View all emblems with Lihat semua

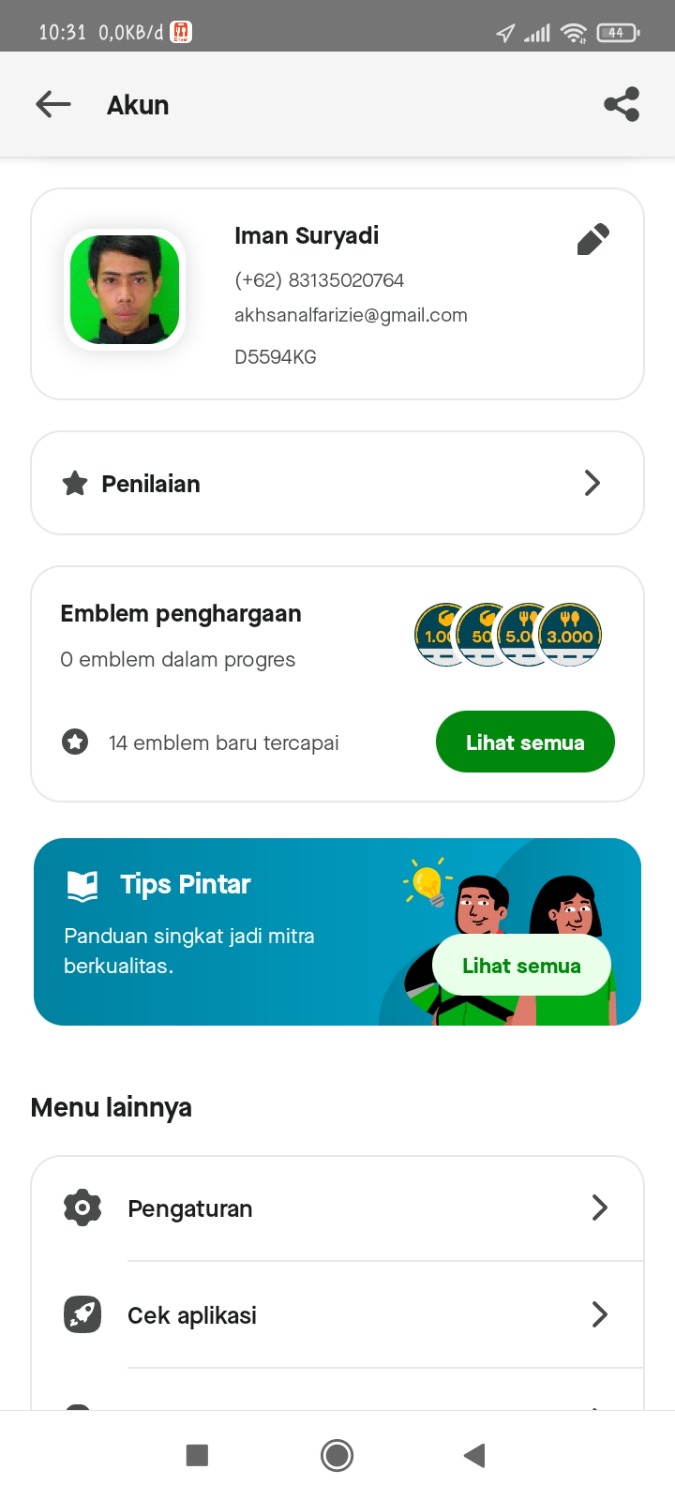(x=525, y=742)
